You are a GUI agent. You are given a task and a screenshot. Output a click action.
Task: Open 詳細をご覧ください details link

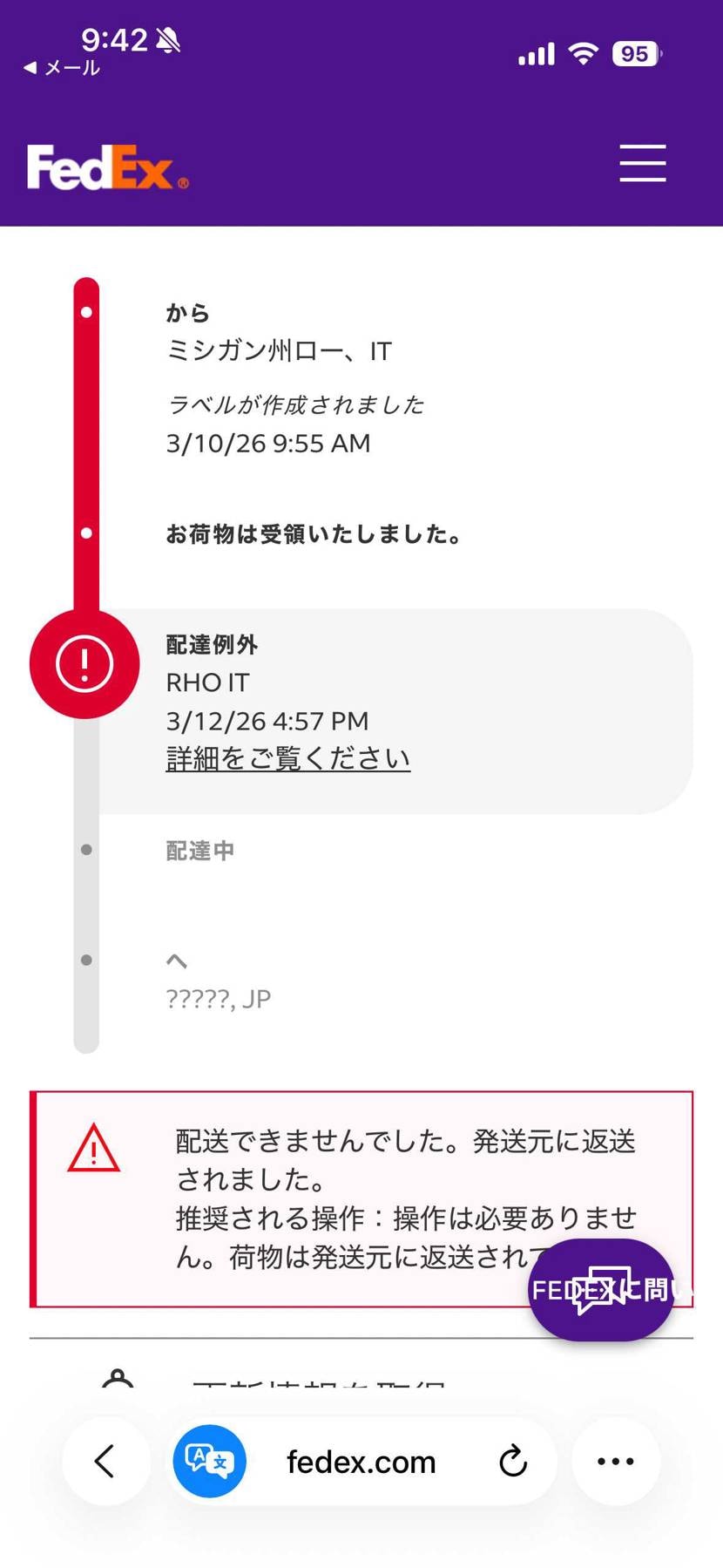coord(287,757)
